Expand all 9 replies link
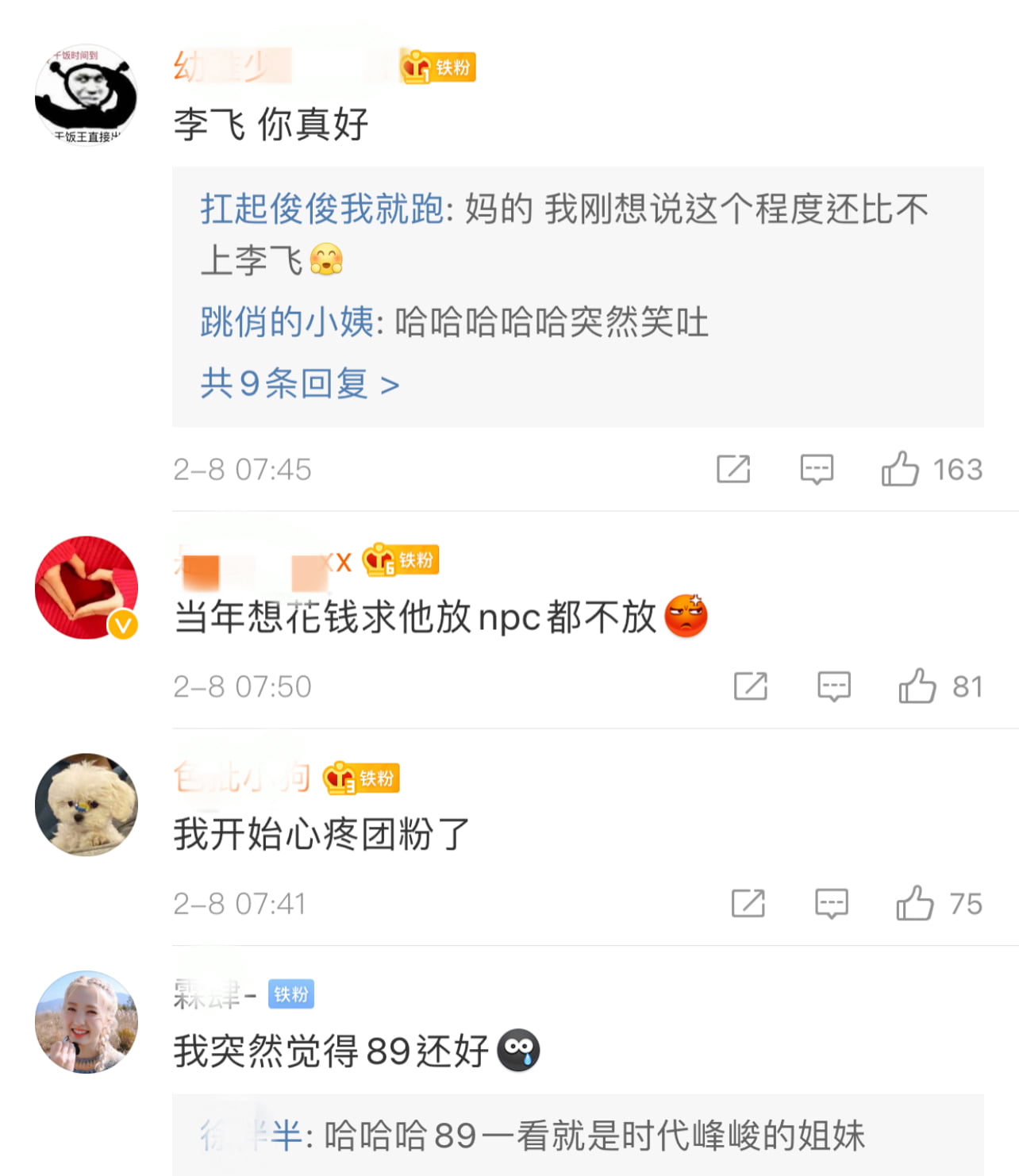 pyautogui.click(x=299, y=385)
